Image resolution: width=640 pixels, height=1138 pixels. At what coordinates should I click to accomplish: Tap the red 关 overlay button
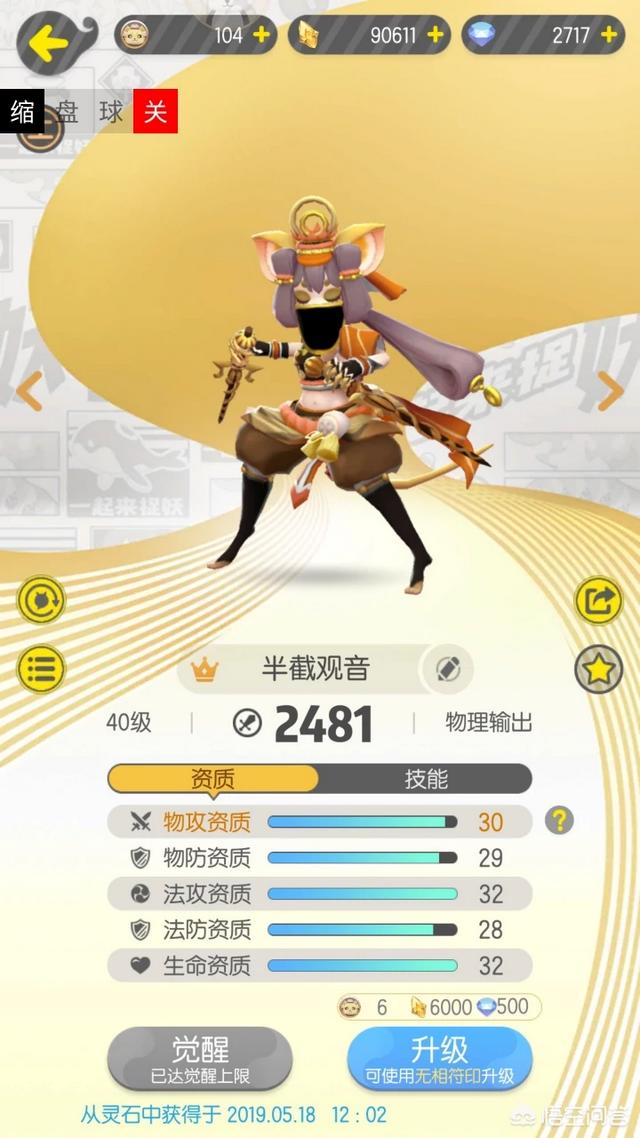coord(155,111)
